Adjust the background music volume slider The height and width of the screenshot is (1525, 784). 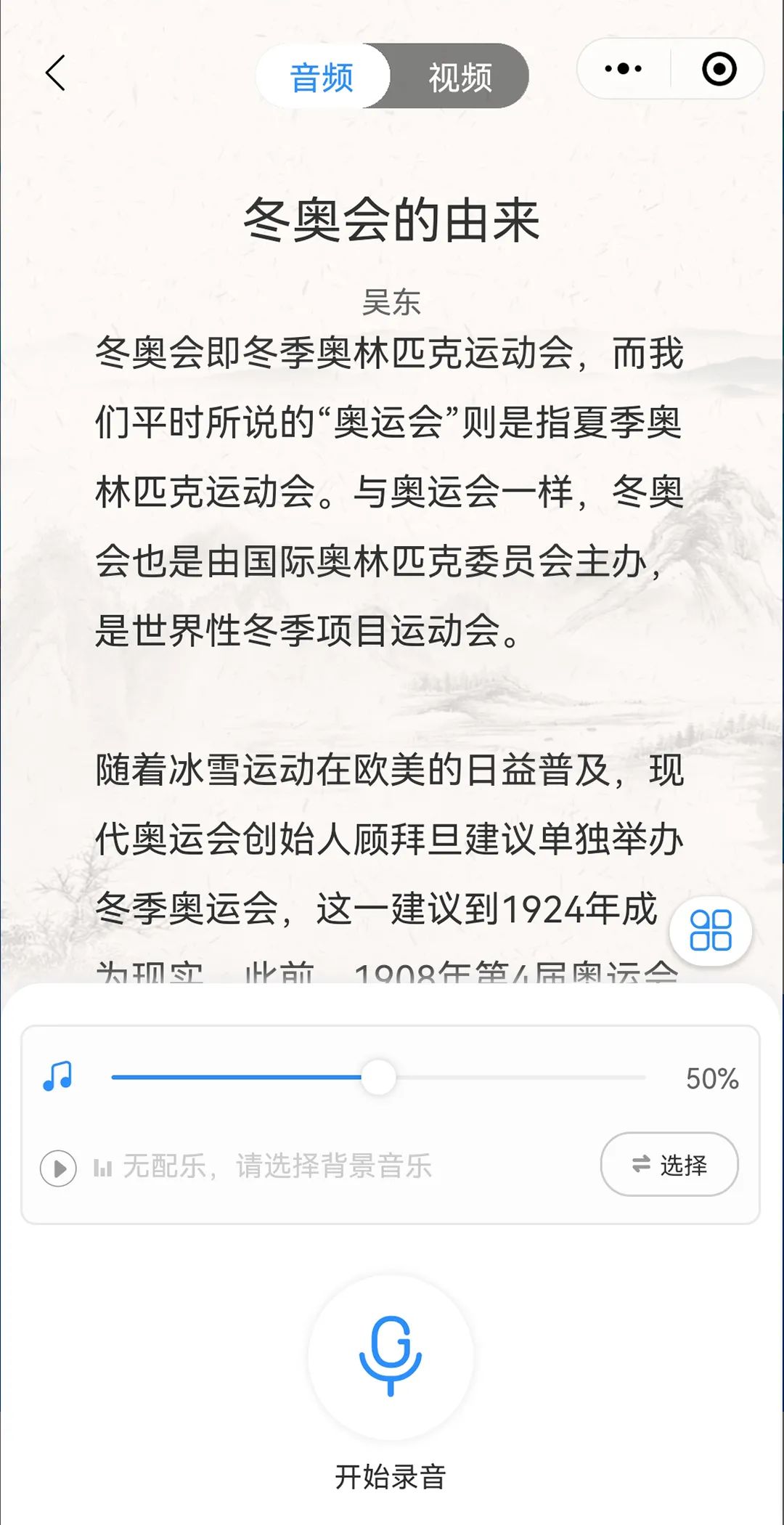click(378, 1078)
